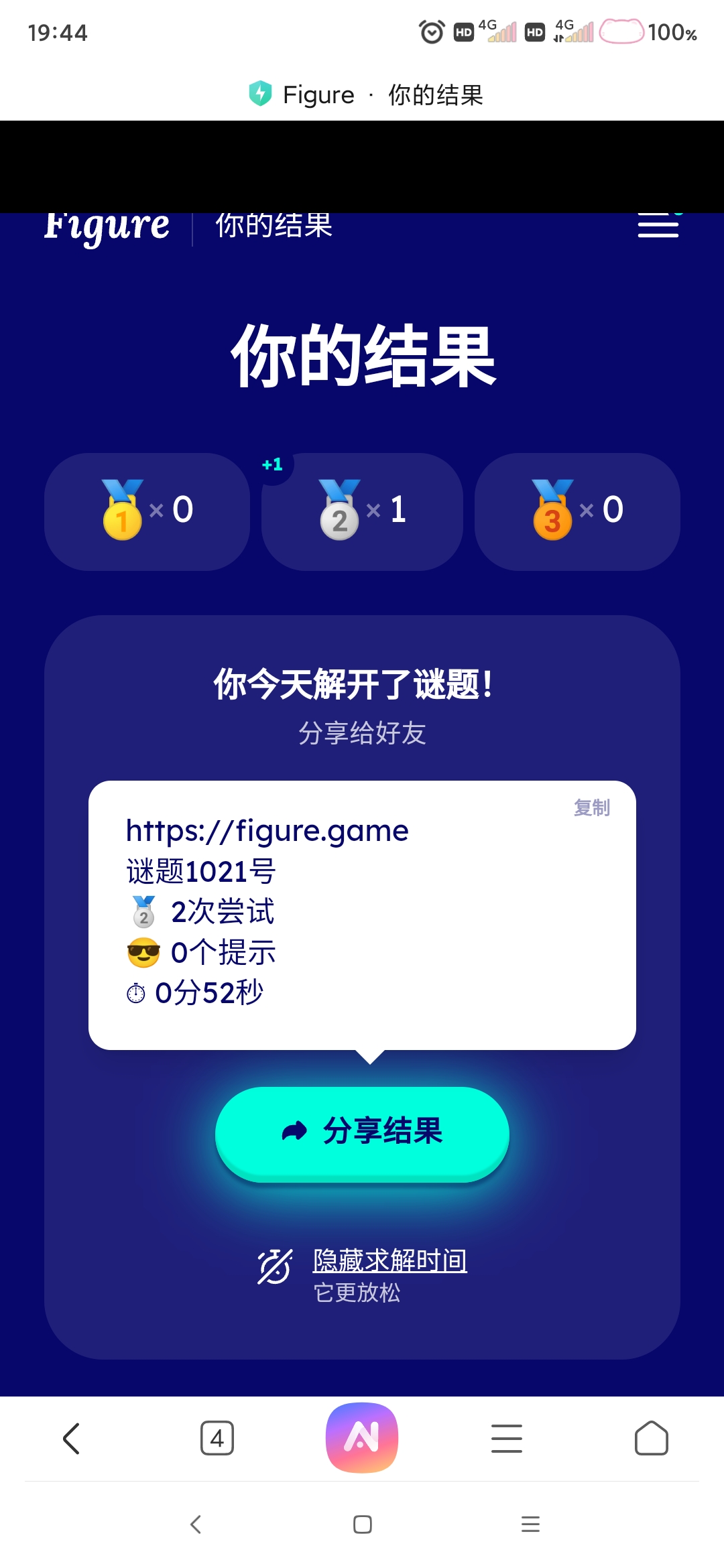Go back with the browser back arrow
Viewport: 724px width, 1568px height.
pyautogui.click(x=72, y=1438)
